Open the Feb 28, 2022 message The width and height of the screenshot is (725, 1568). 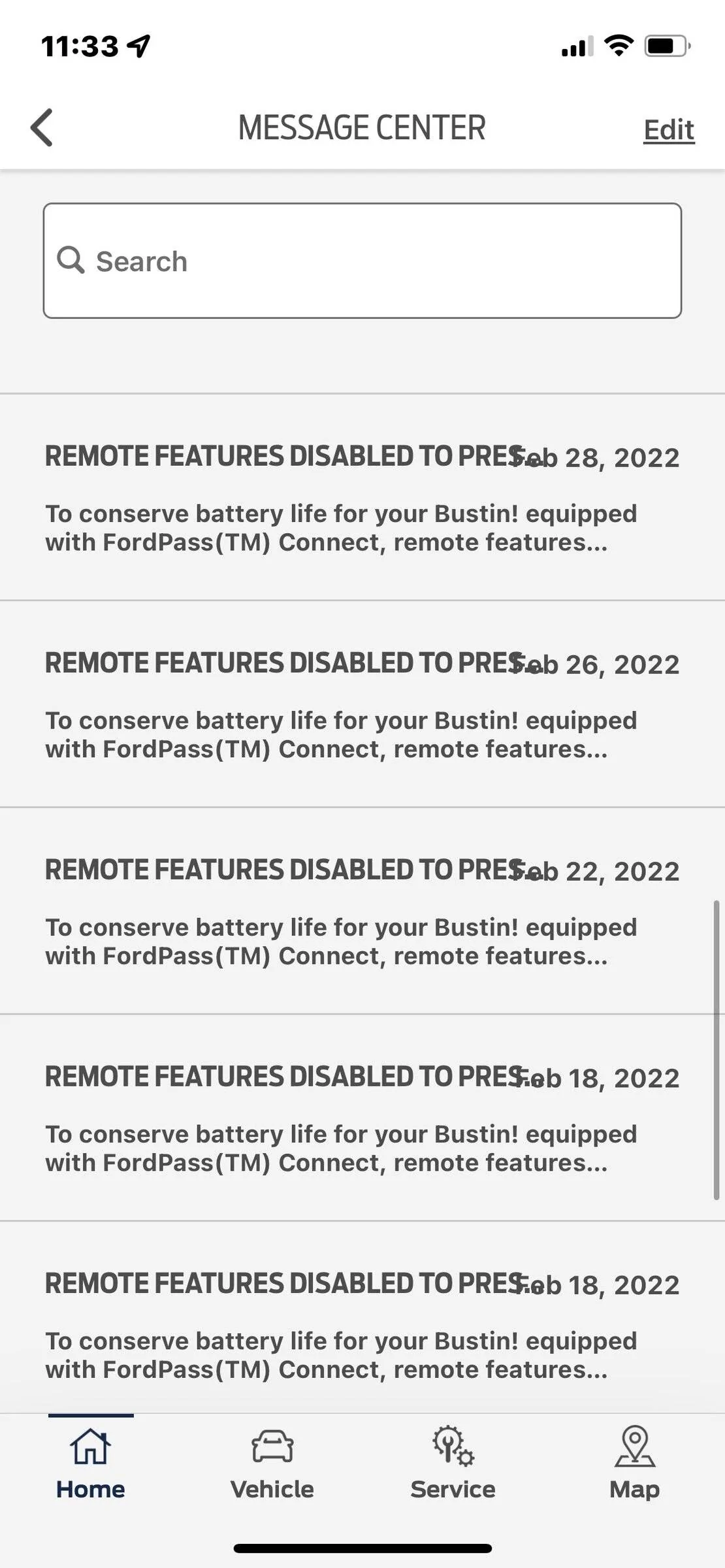coord(362,498)
